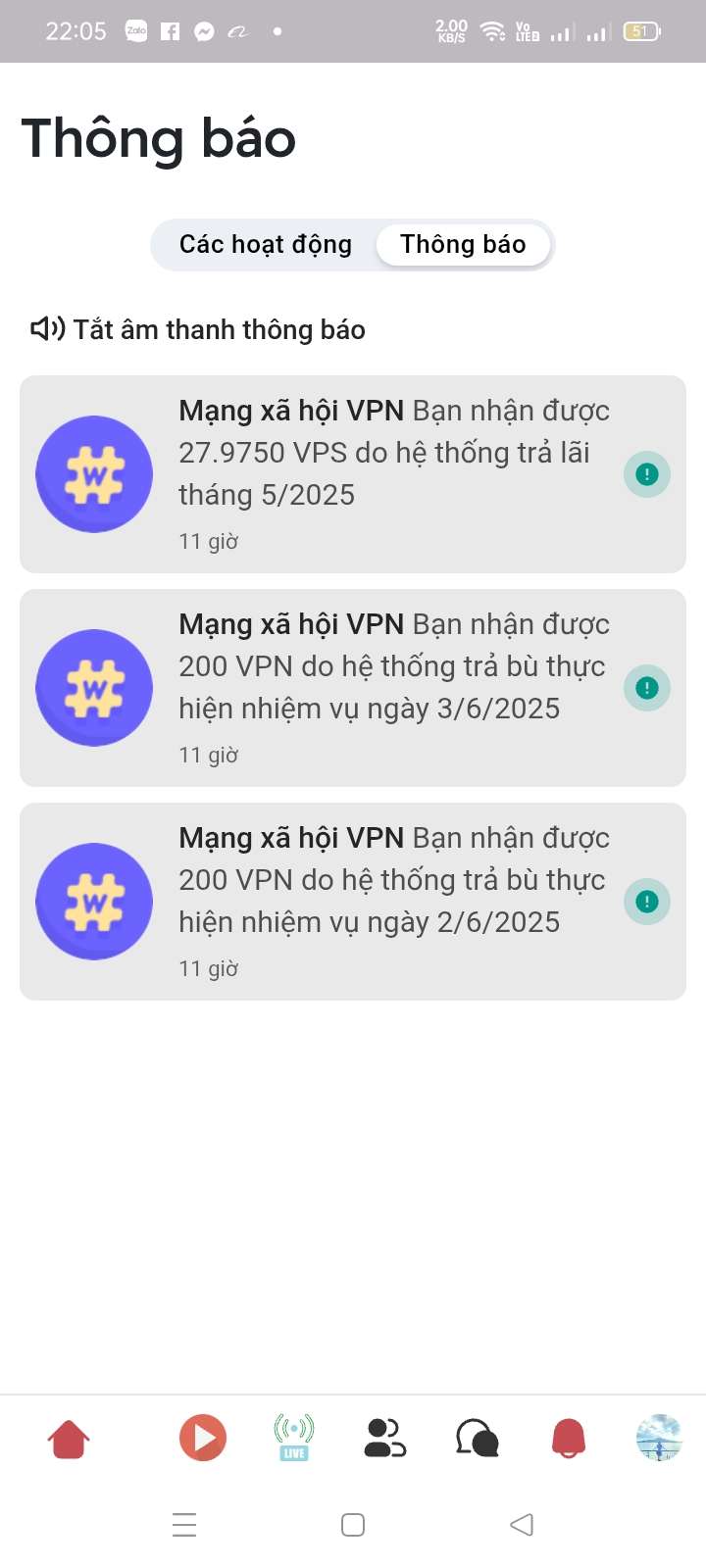This screenshot has width=706, height=1568.
Task: Go back with the system back button
Action: [522, 1525]
